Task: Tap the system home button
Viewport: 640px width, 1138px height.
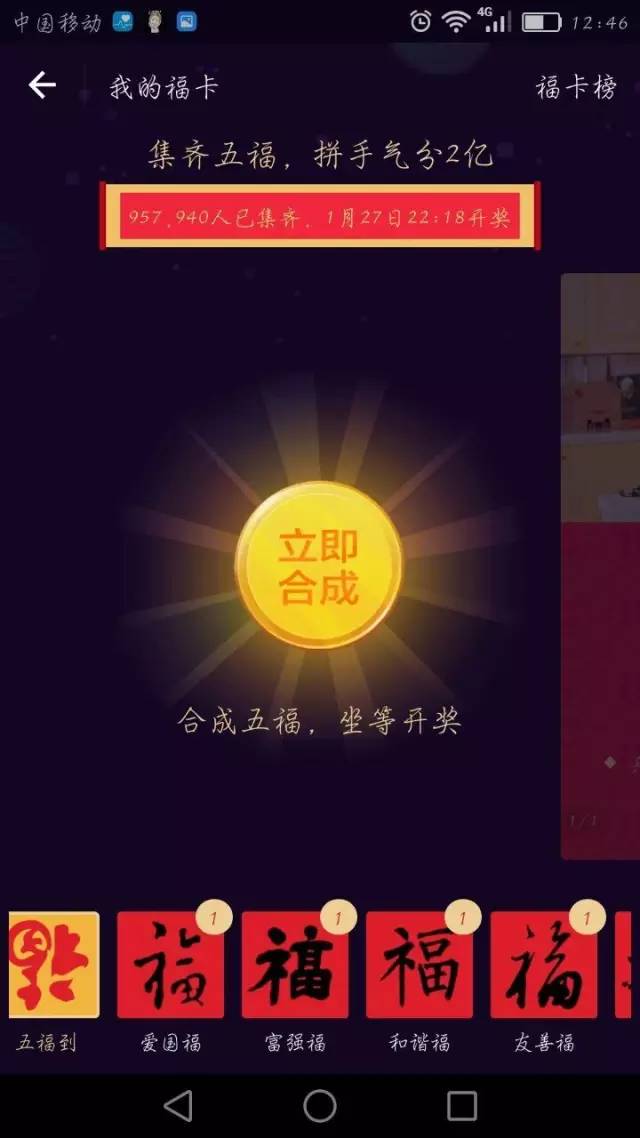Action: pos(320,1105)
